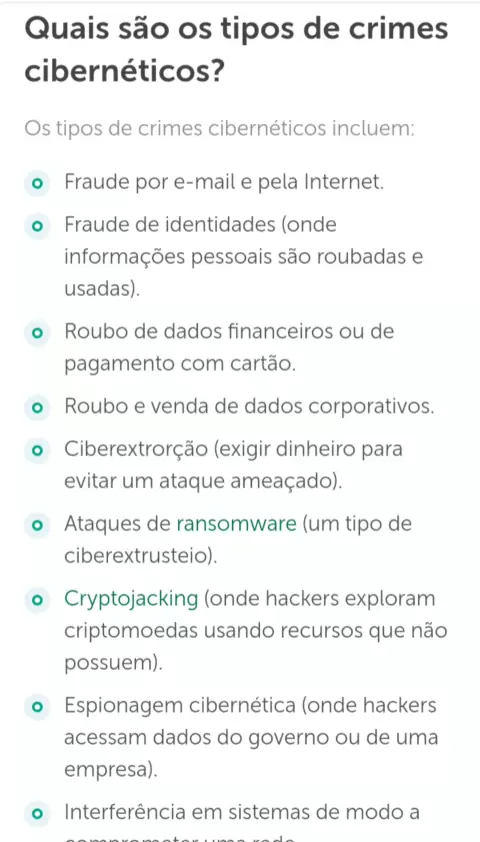Open the ransomware link
Viewport: 480px width, 842px height.
click(236, 524)
